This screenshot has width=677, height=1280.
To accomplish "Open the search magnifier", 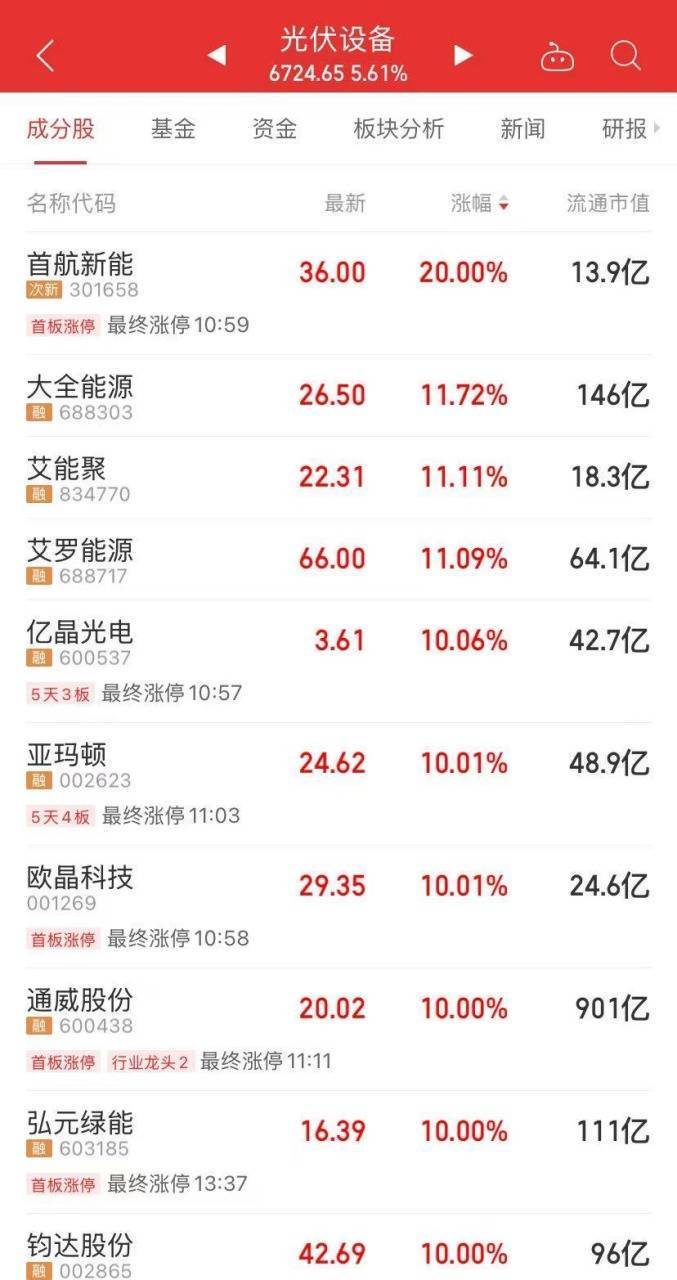I will (x=626, y=55).
